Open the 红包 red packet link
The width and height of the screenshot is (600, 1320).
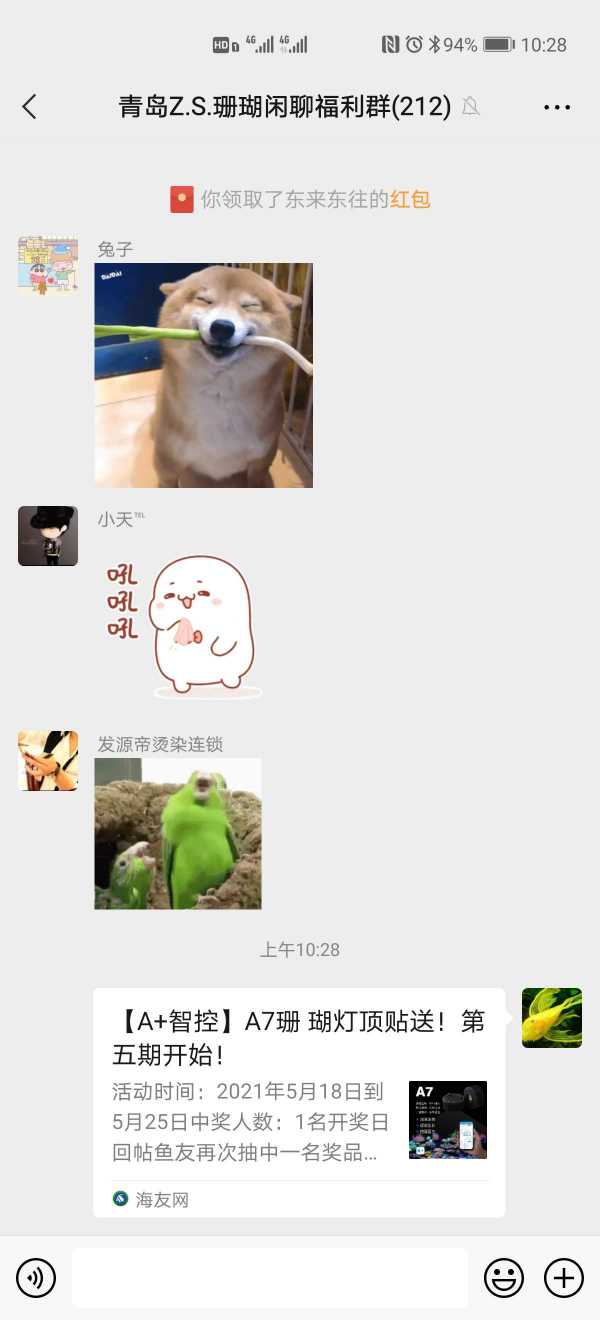point(410,199)
